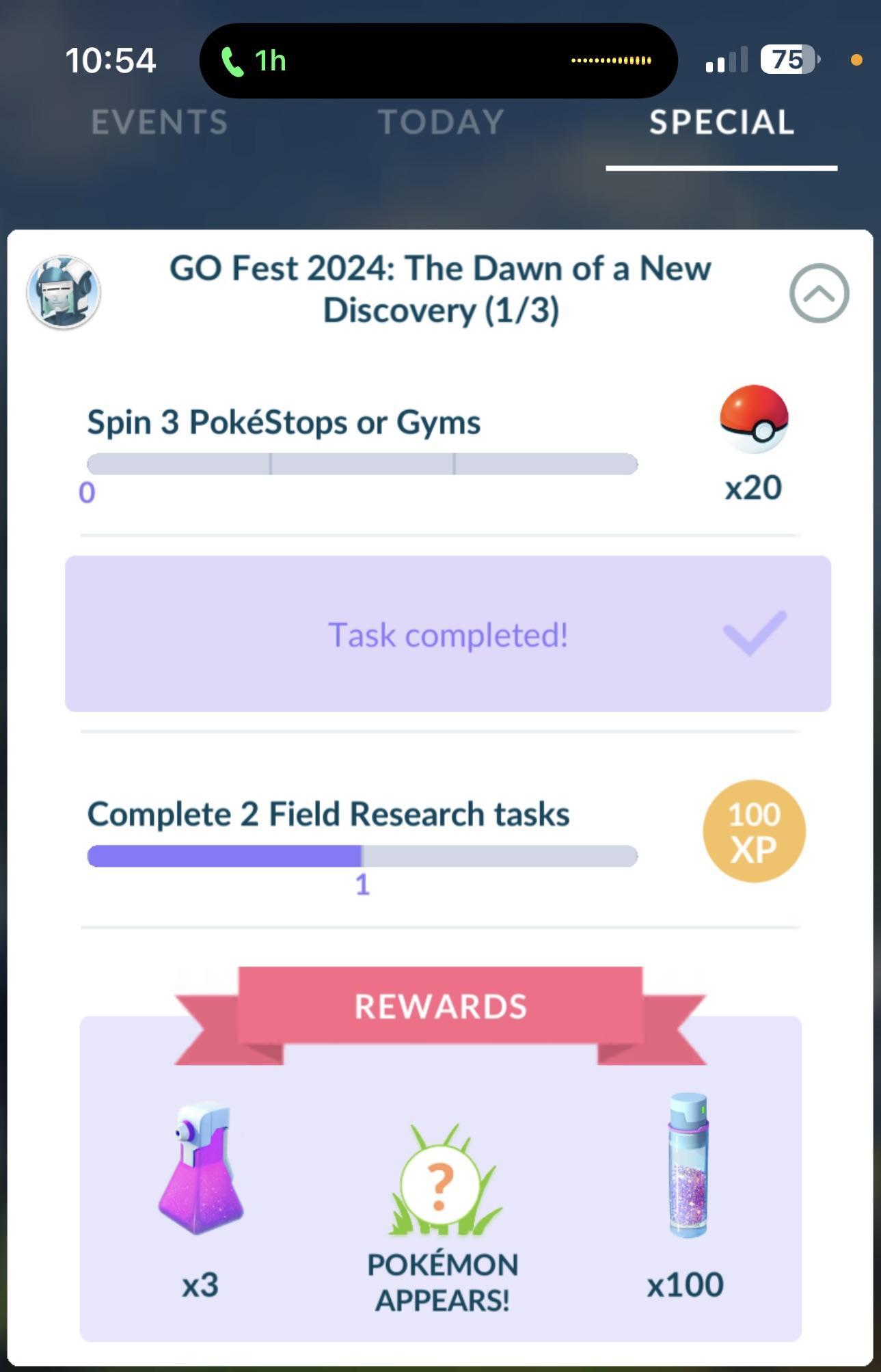Select the Special tab
This screenshot has width=881, height=1372.
click(x=722, y=123)
